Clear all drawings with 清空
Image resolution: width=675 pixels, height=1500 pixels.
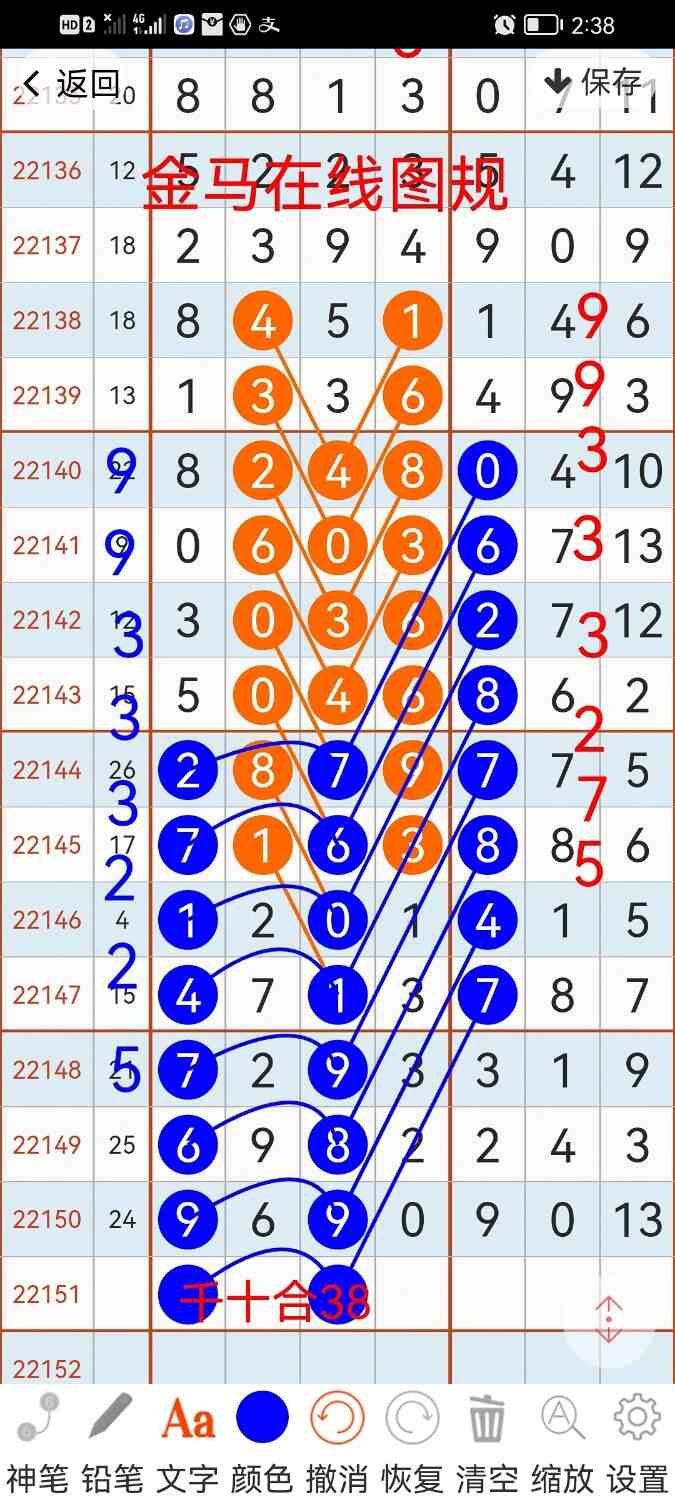[x=487, y=1440]
